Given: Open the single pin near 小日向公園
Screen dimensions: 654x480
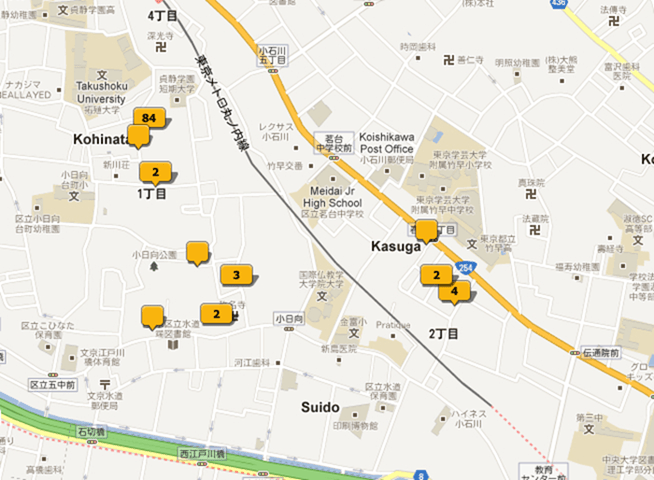Looking at the screenshot, I should (x=197, y=252).
